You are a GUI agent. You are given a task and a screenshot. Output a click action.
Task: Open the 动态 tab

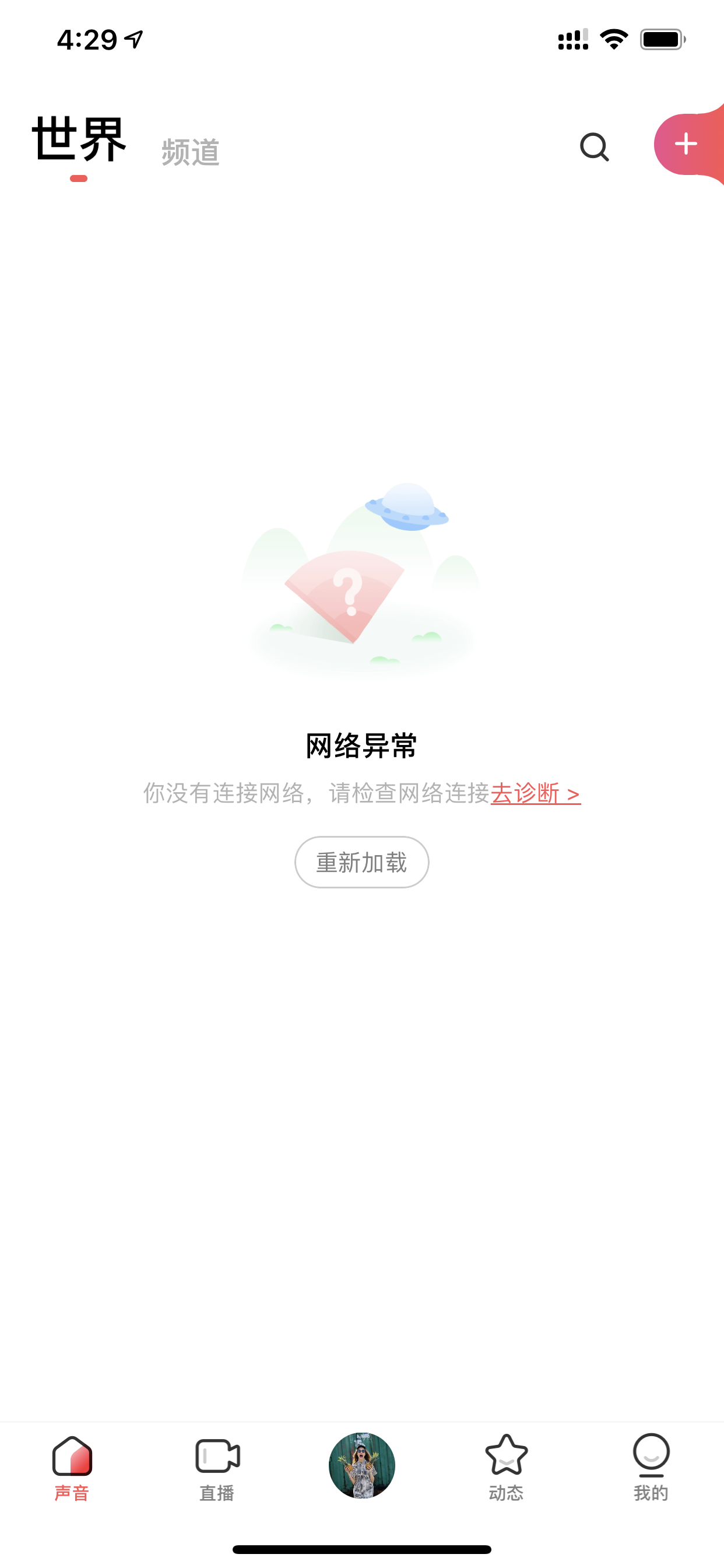point(506,1468)
